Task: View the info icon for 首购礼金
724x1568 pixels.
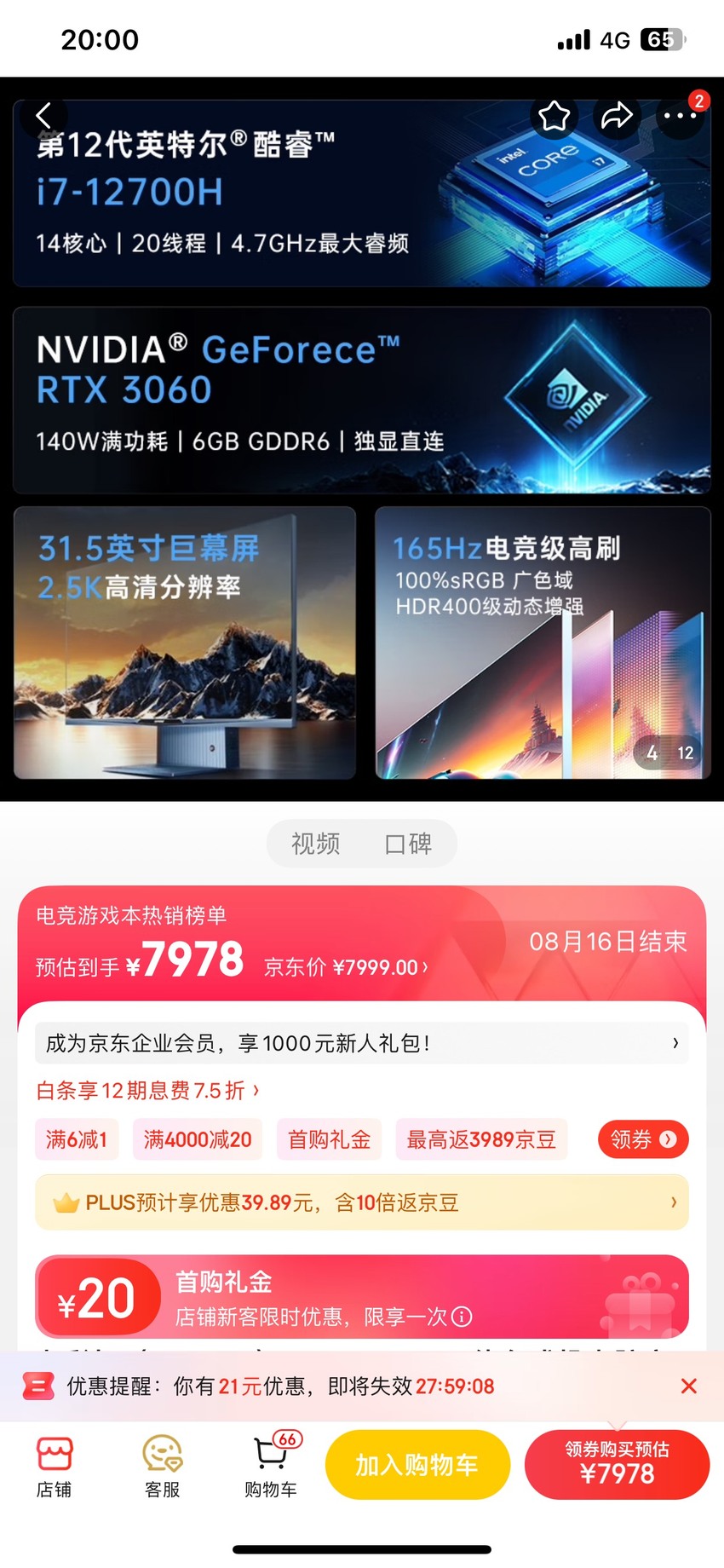Action: pos(463,1317)
